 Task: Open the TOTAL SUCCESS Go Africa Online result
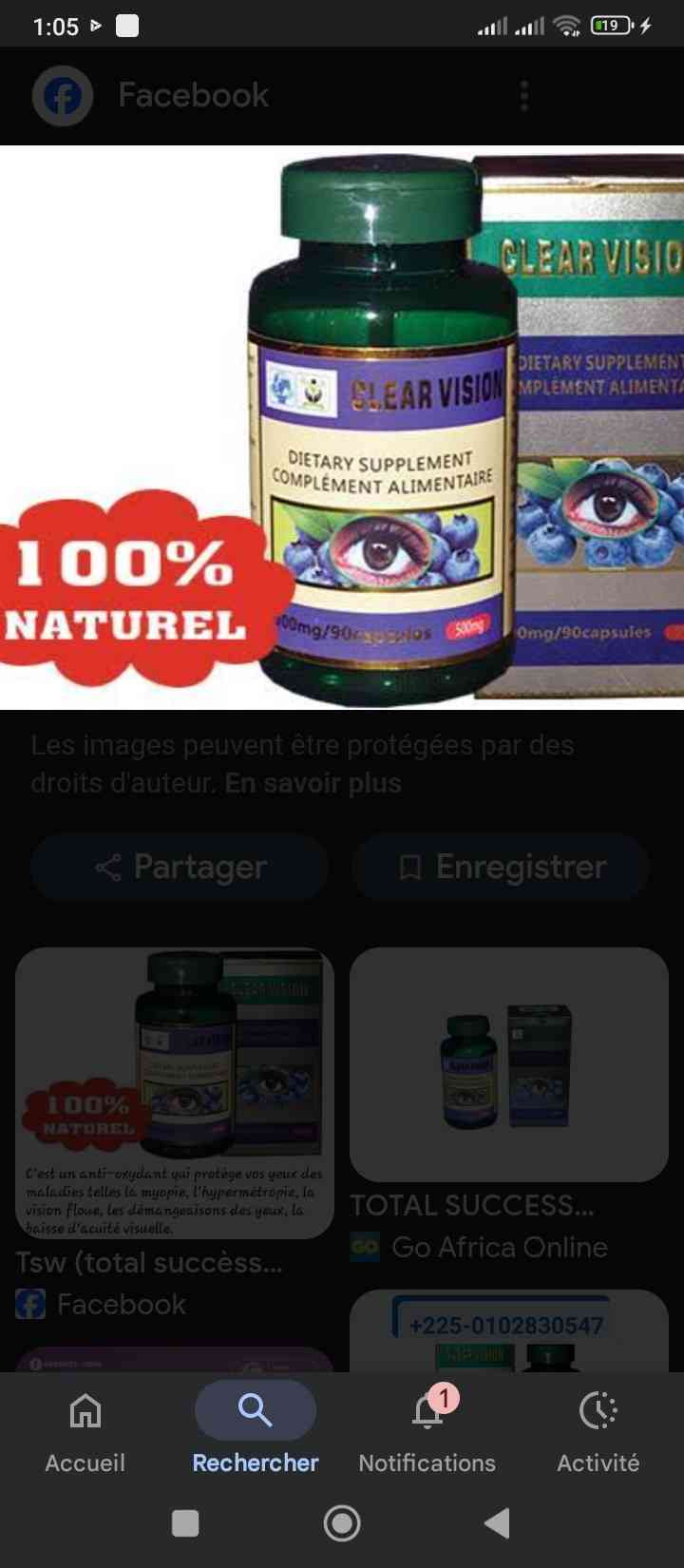tap(508, 1064)
